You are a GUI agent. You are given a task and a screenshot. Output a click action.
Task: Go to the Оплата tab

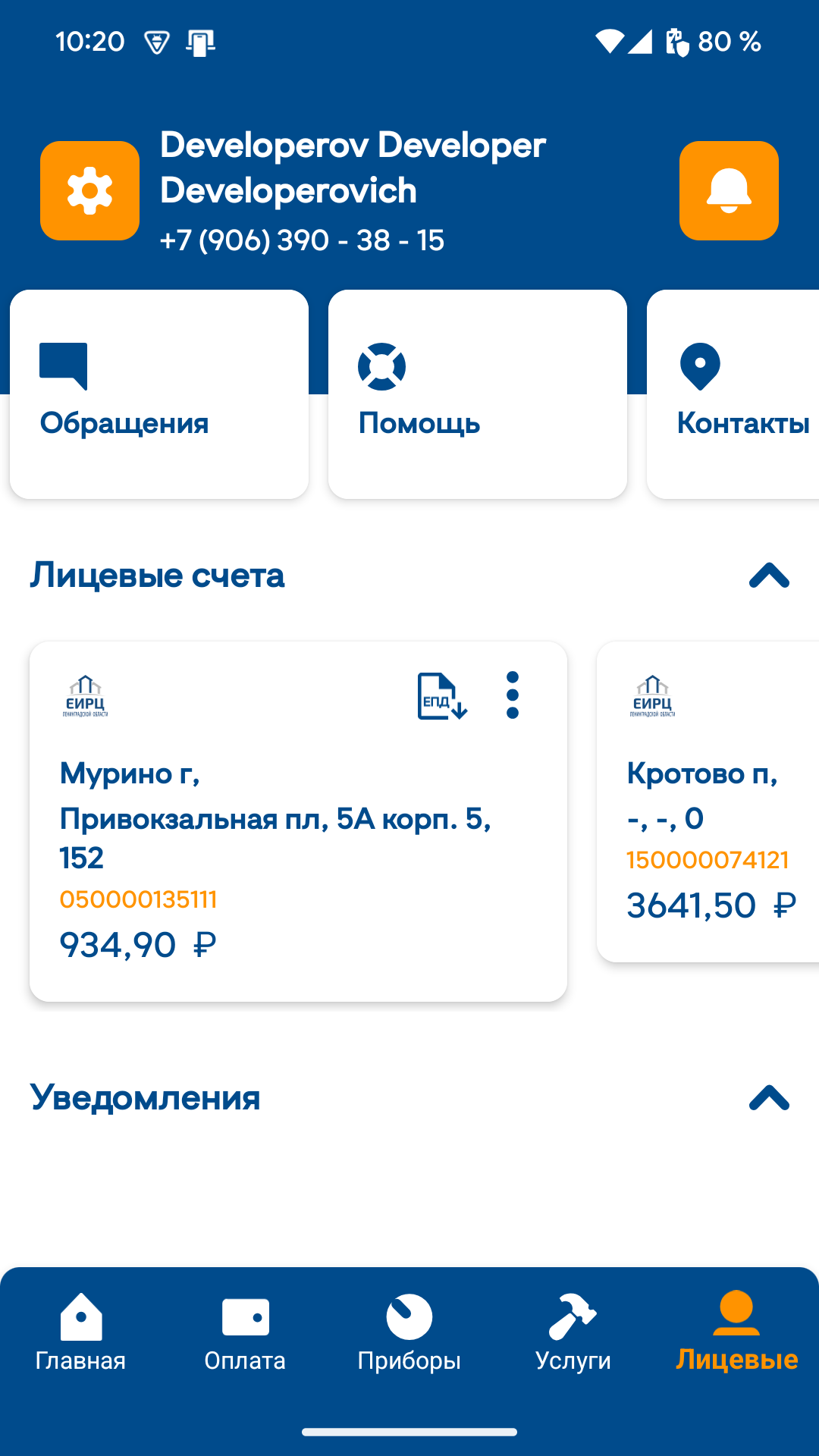pyautogui.click(x=245, y=1332)
